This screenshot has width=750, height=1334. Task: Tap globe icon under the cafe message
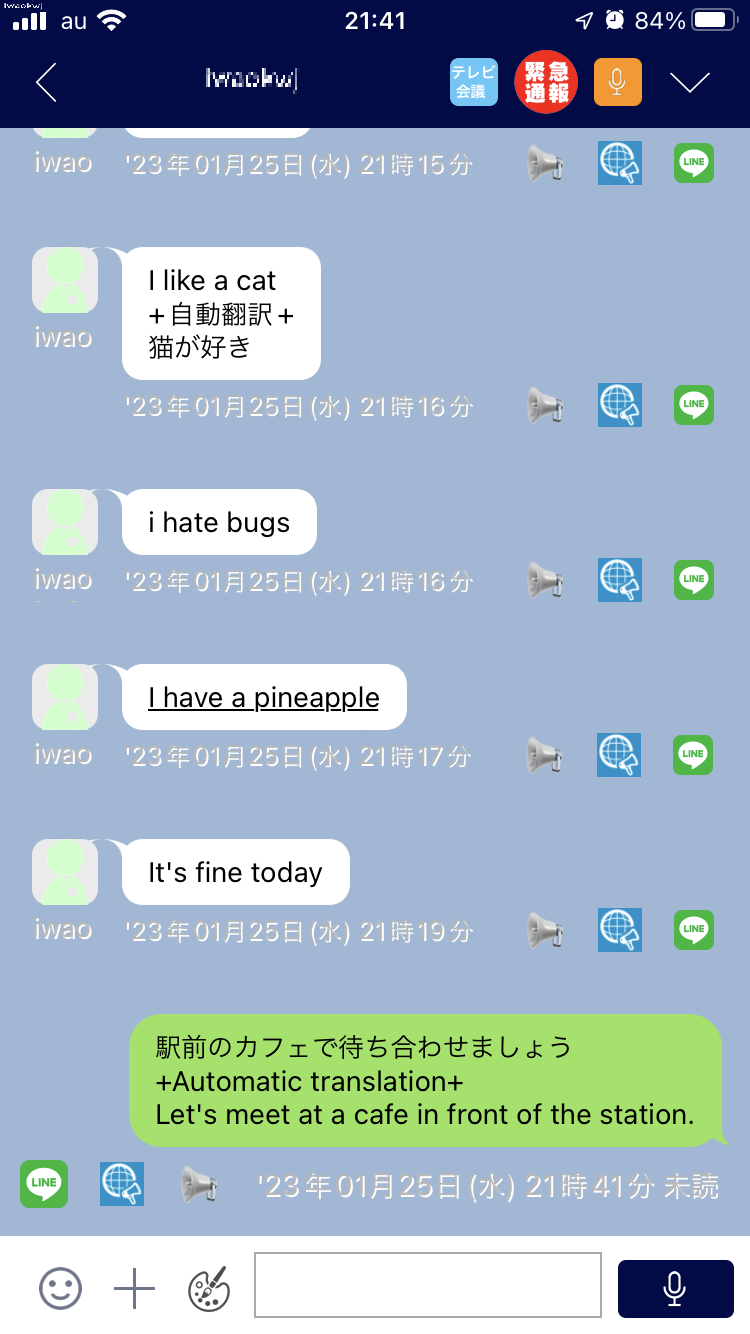tap(122, 1184)
